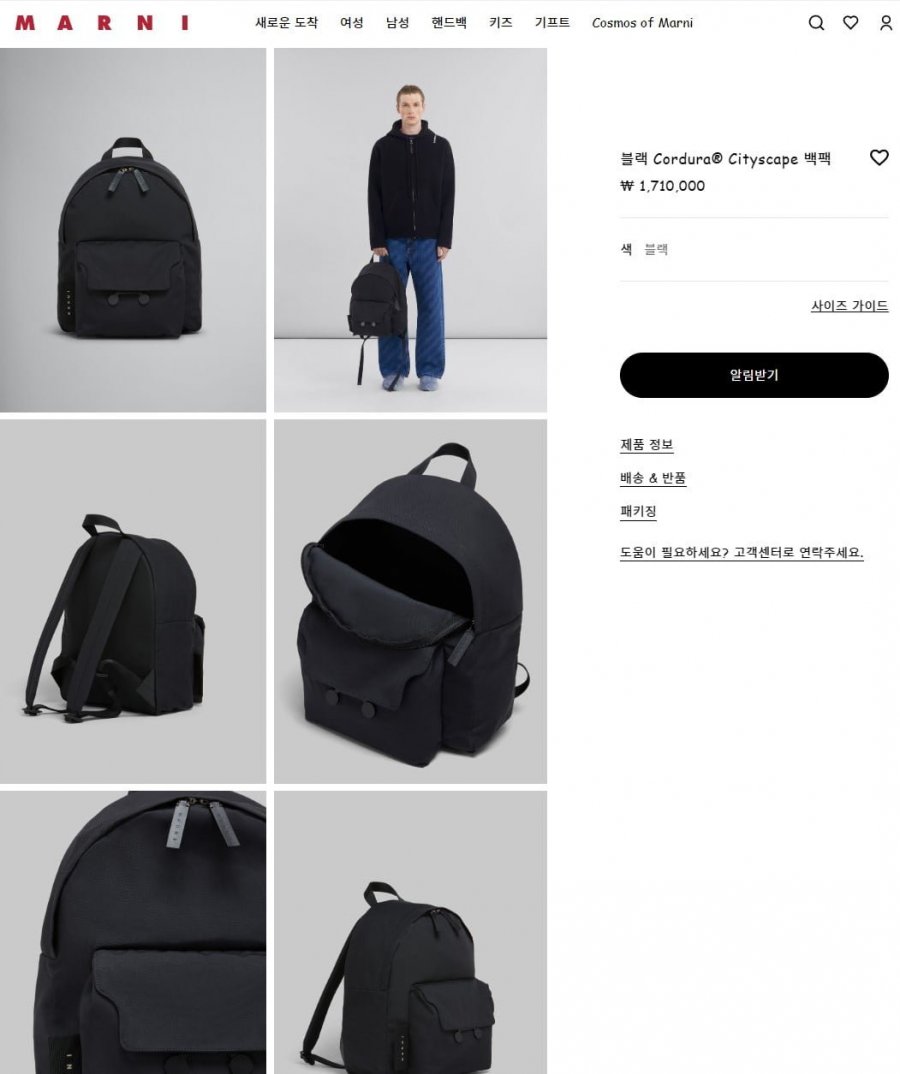Open the wishlist heart in header
The width and height of the screenshot is (900, 1074).
coord(850,23)
